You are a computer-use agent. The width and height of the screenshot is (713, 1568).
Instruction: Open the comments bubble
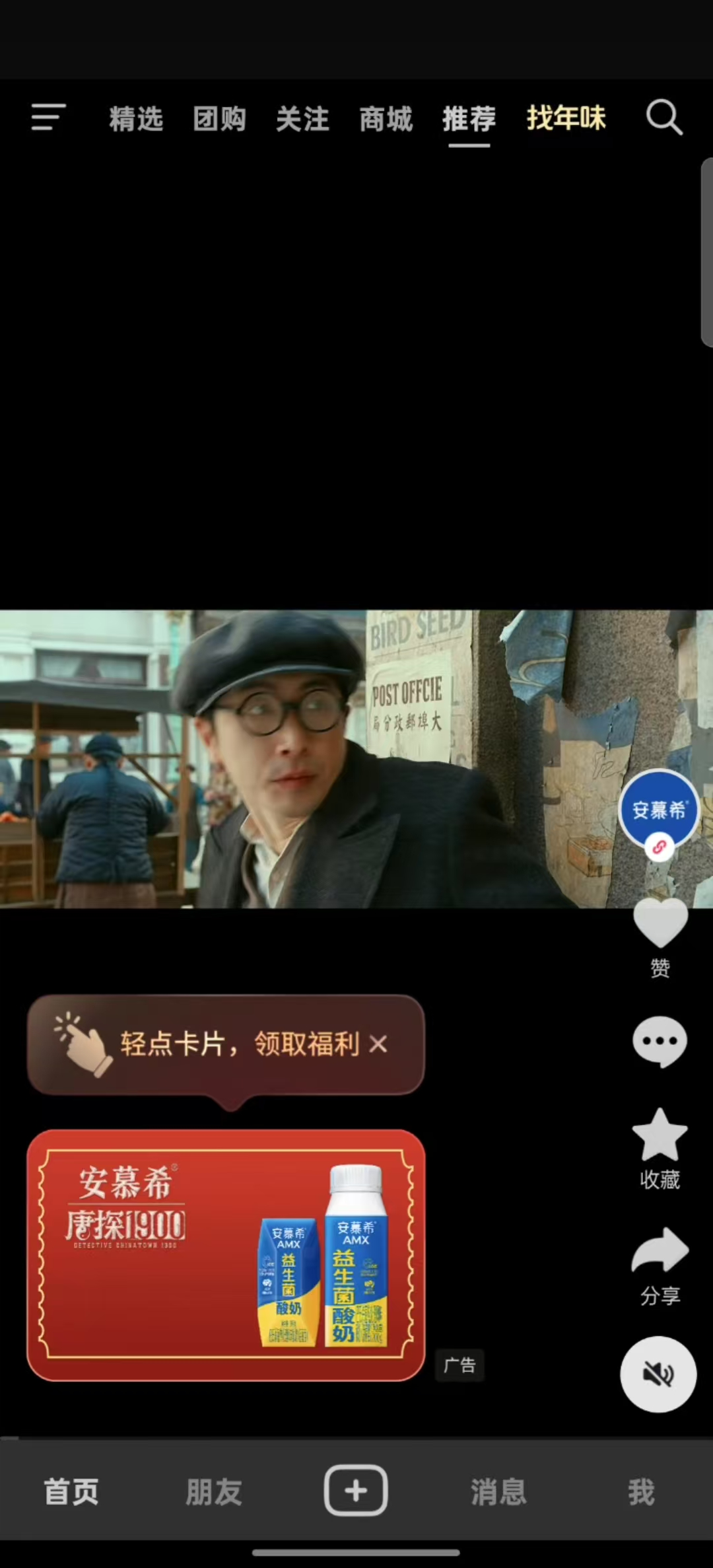(x=660, y=1042)
